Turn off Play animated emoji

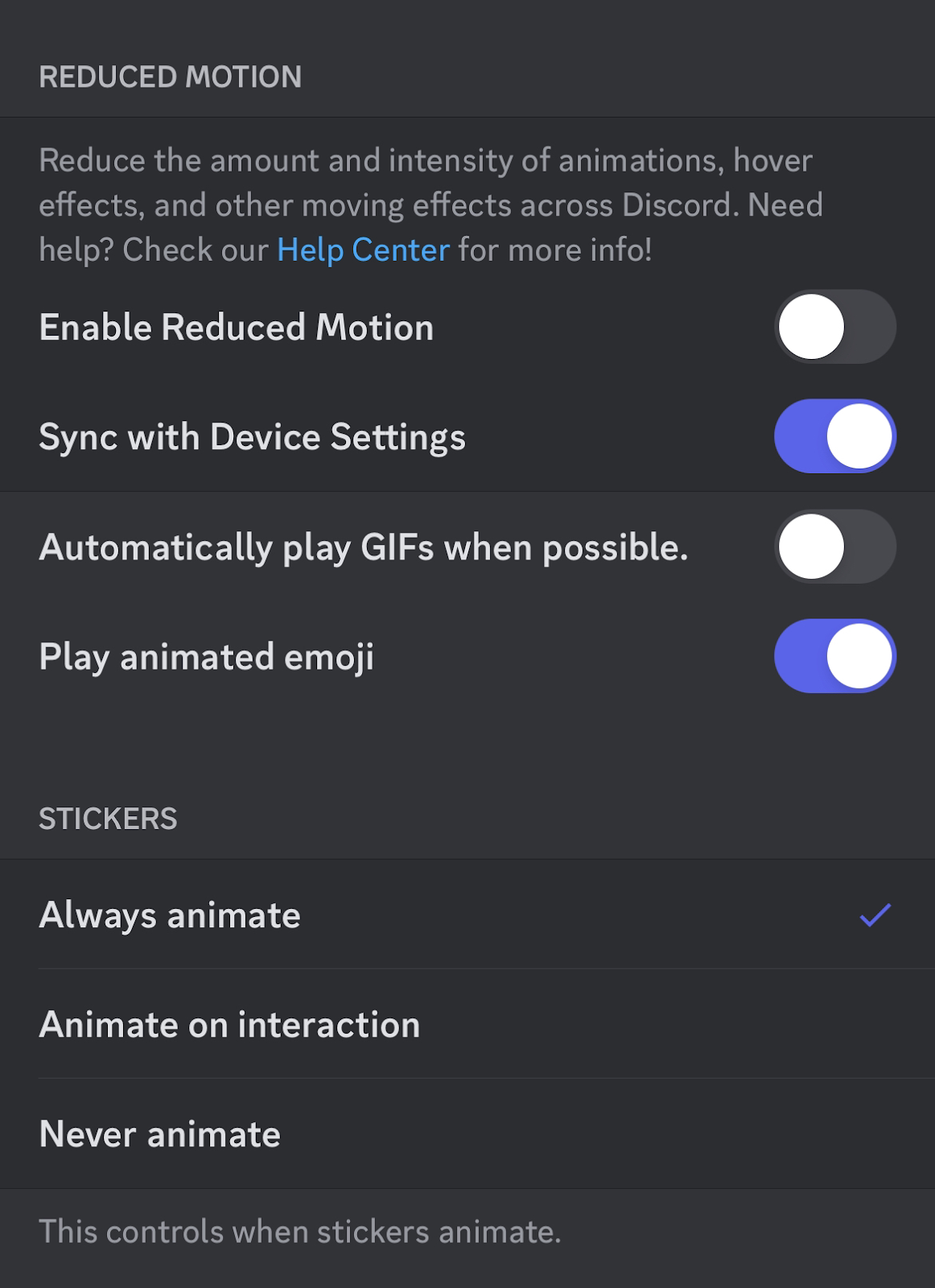834,656
